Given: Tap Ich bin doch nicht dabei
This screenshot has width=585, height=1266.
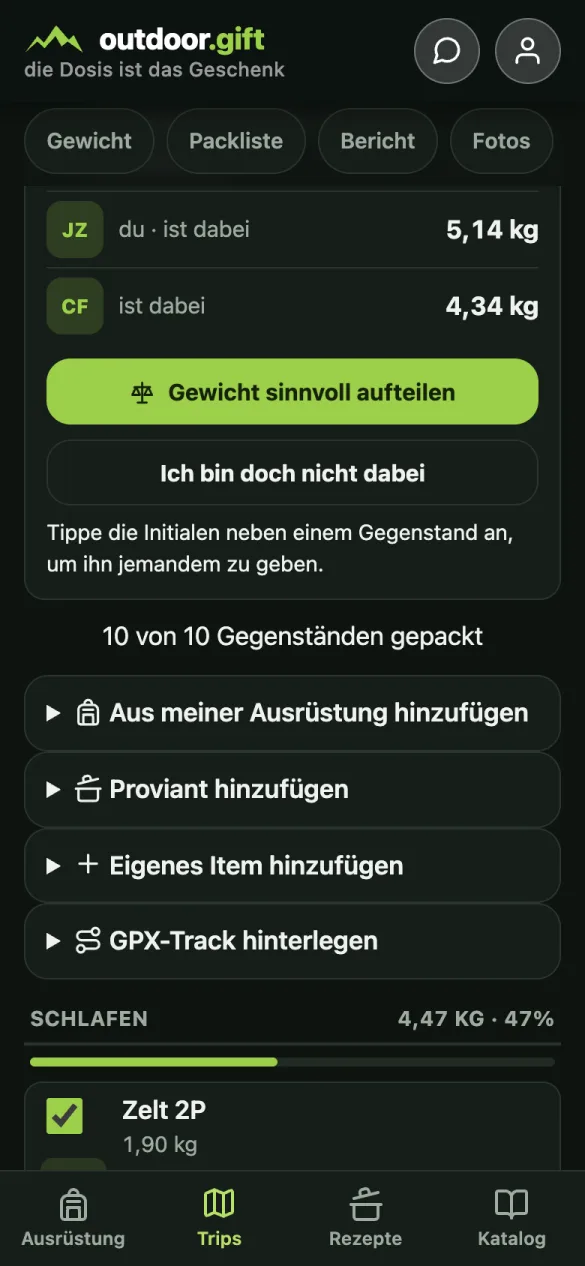Looking at the screenshot, I should 292,473.
